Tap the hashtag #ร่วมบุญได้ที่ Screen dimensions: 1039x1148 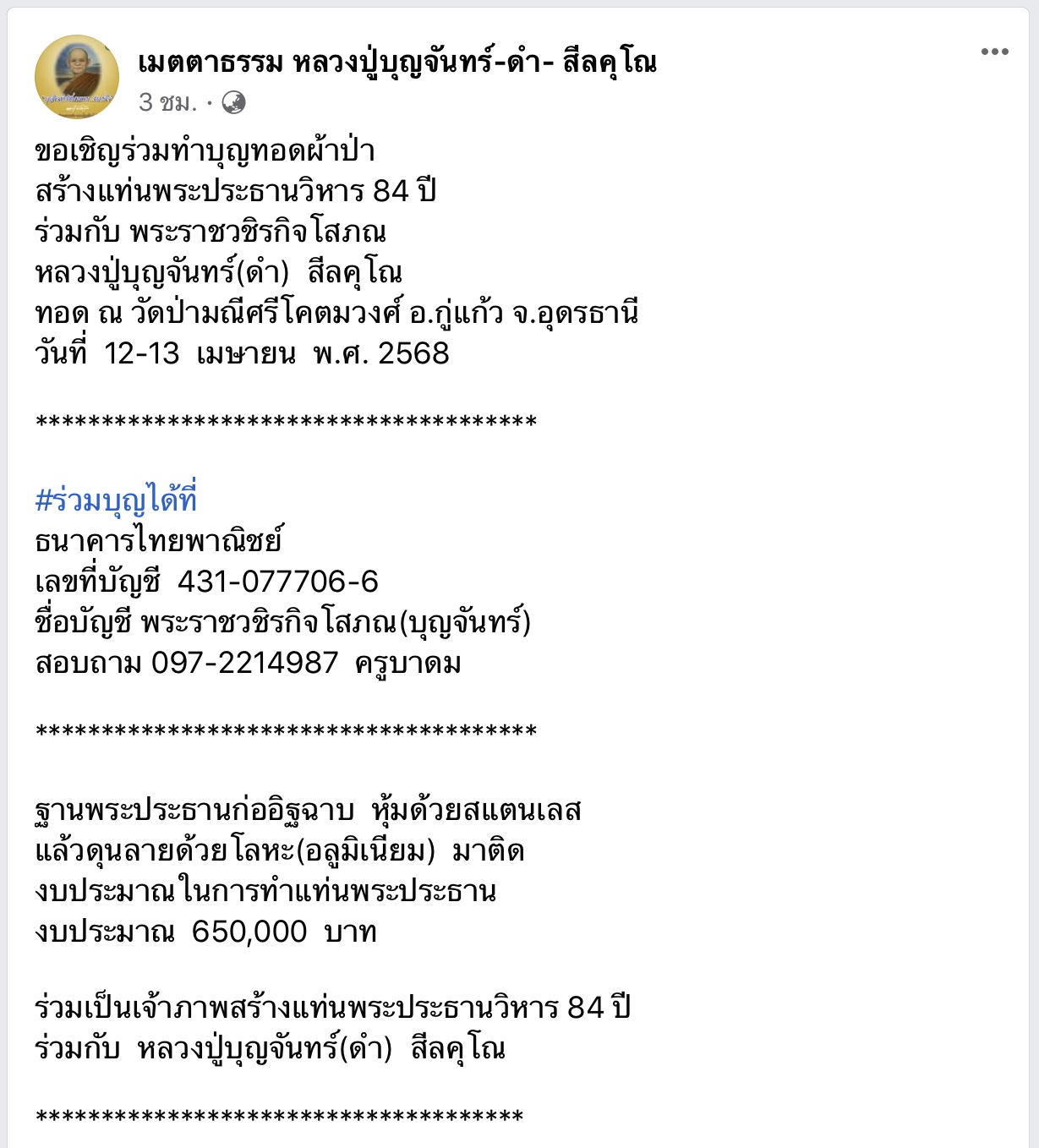[x=116, y=500]
